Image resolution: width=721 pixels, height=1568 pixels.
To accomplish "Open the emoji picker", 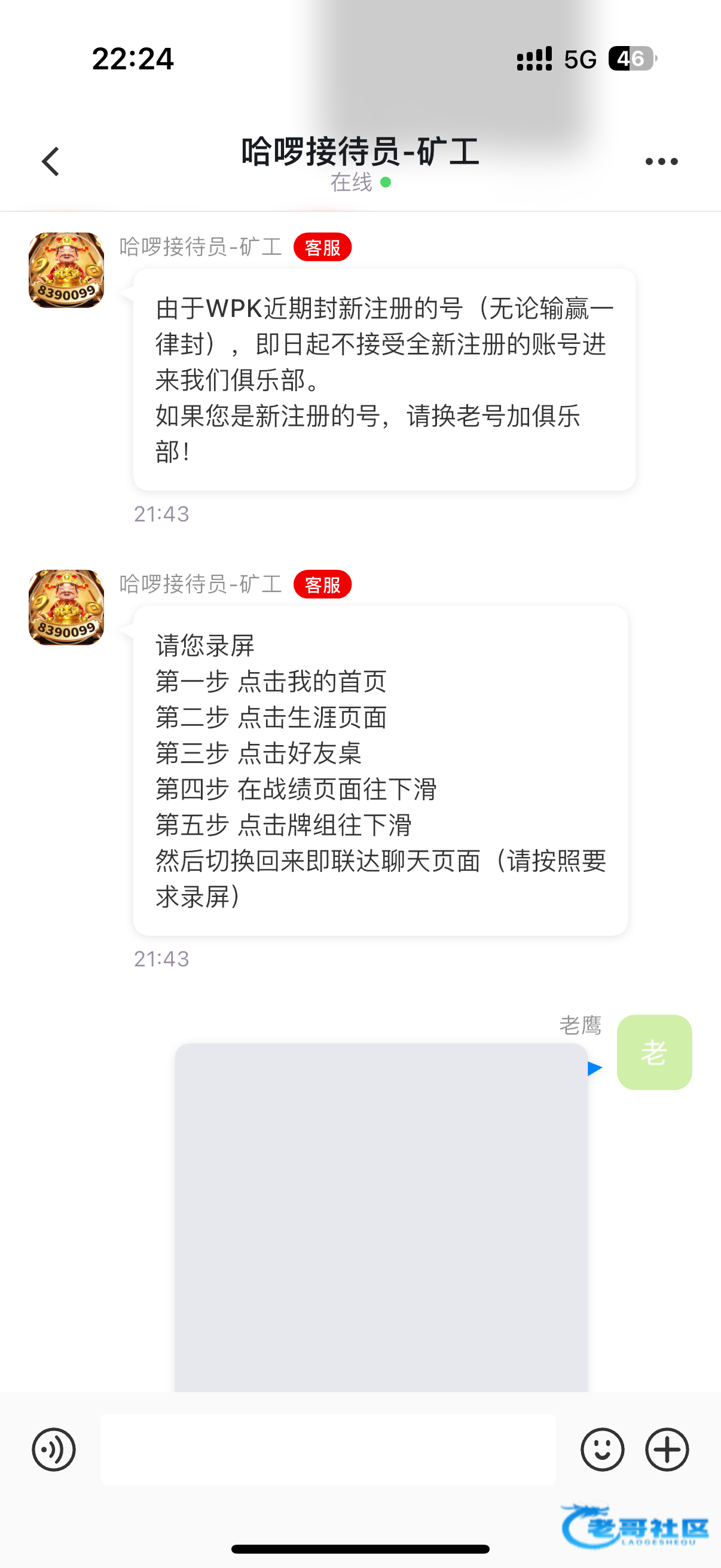I will (603, 1450).
